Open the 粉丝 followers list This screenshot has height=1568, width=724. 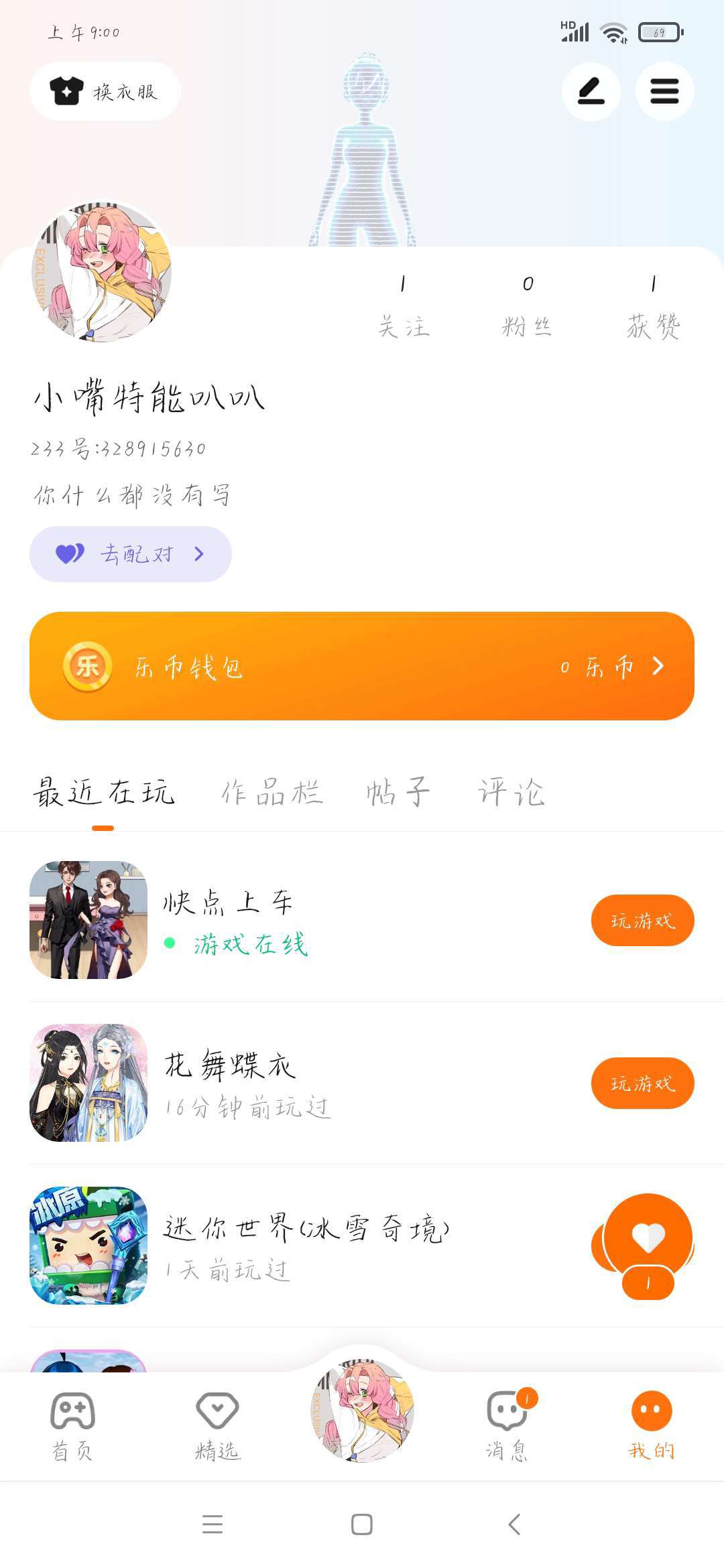tap(528, 306)
